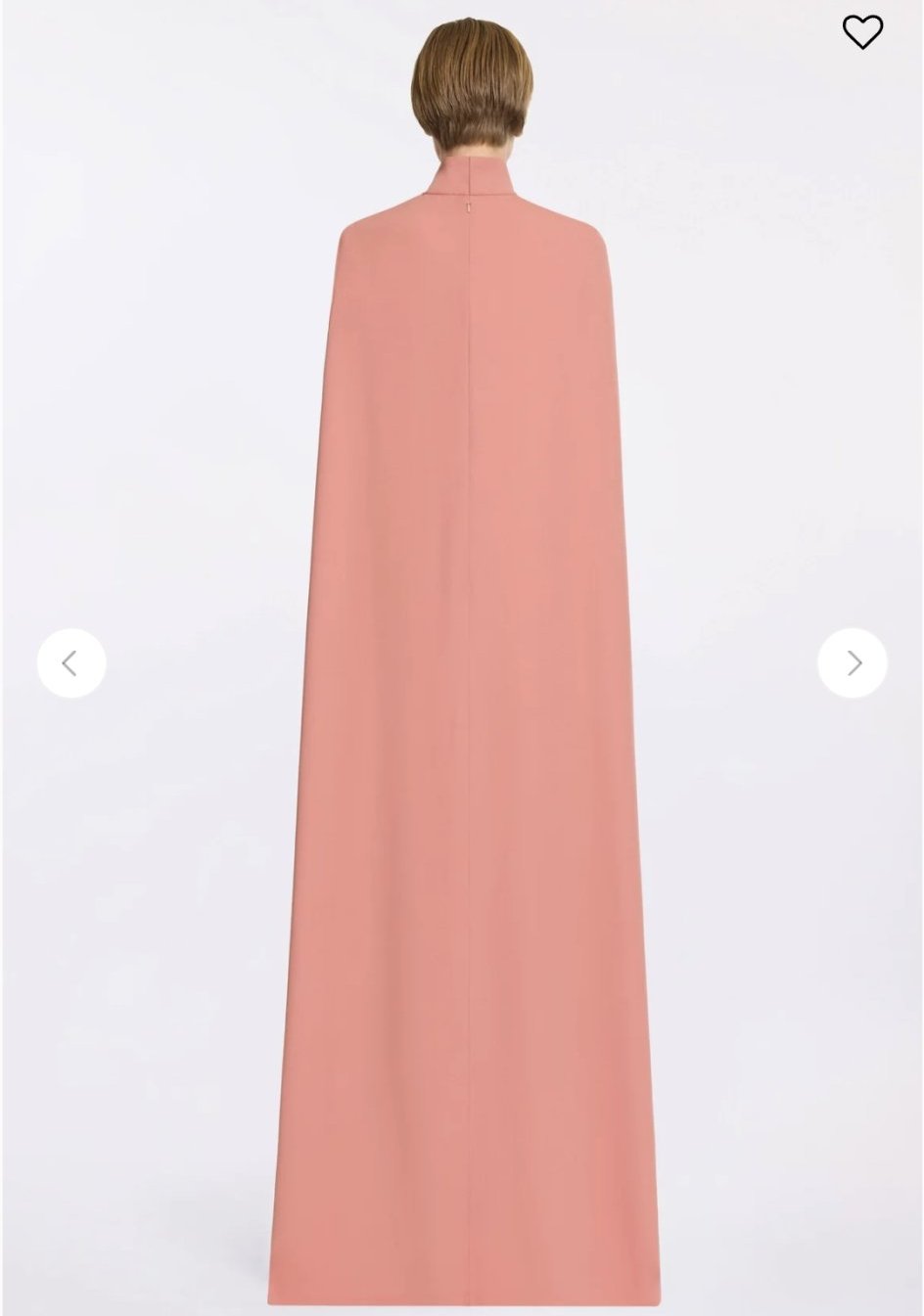Show the previous product image
Screen dimensions: 924x1316
[x=70, y=663]
